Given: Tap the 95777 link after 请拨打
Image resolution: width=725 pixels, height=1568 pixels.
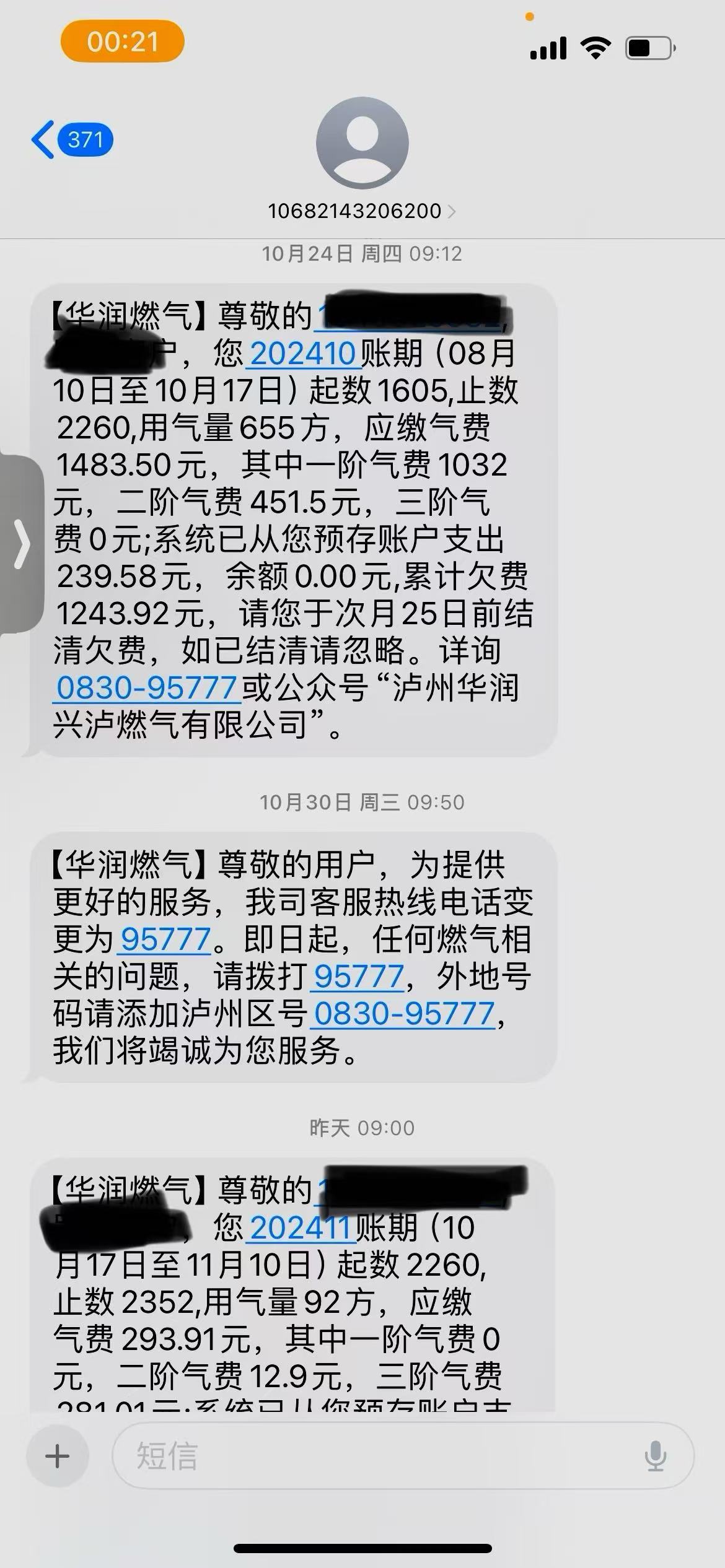Looking at the screenshot, I should click(x=359, y=977).
